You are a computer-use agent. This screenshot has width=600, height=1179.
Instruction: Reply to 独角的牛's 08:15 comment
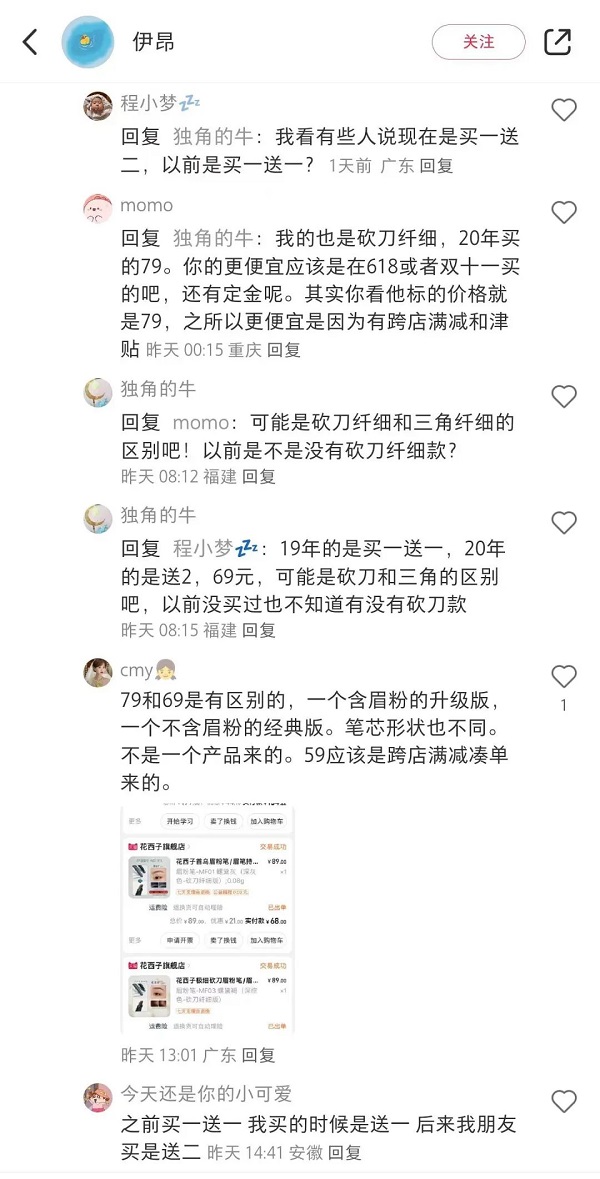259,630
